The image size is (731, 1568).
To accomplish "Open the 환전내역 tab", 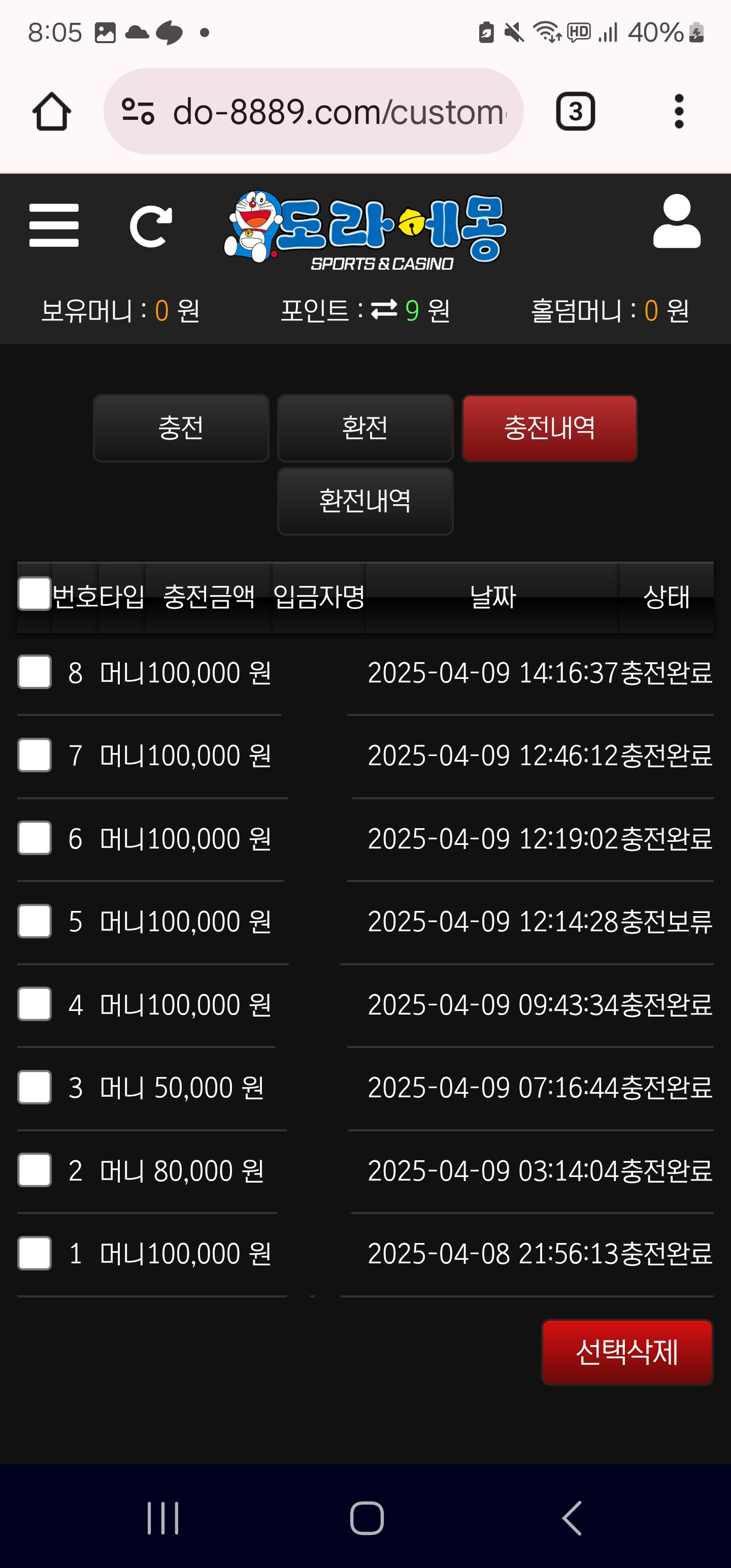I will (365, 502).
